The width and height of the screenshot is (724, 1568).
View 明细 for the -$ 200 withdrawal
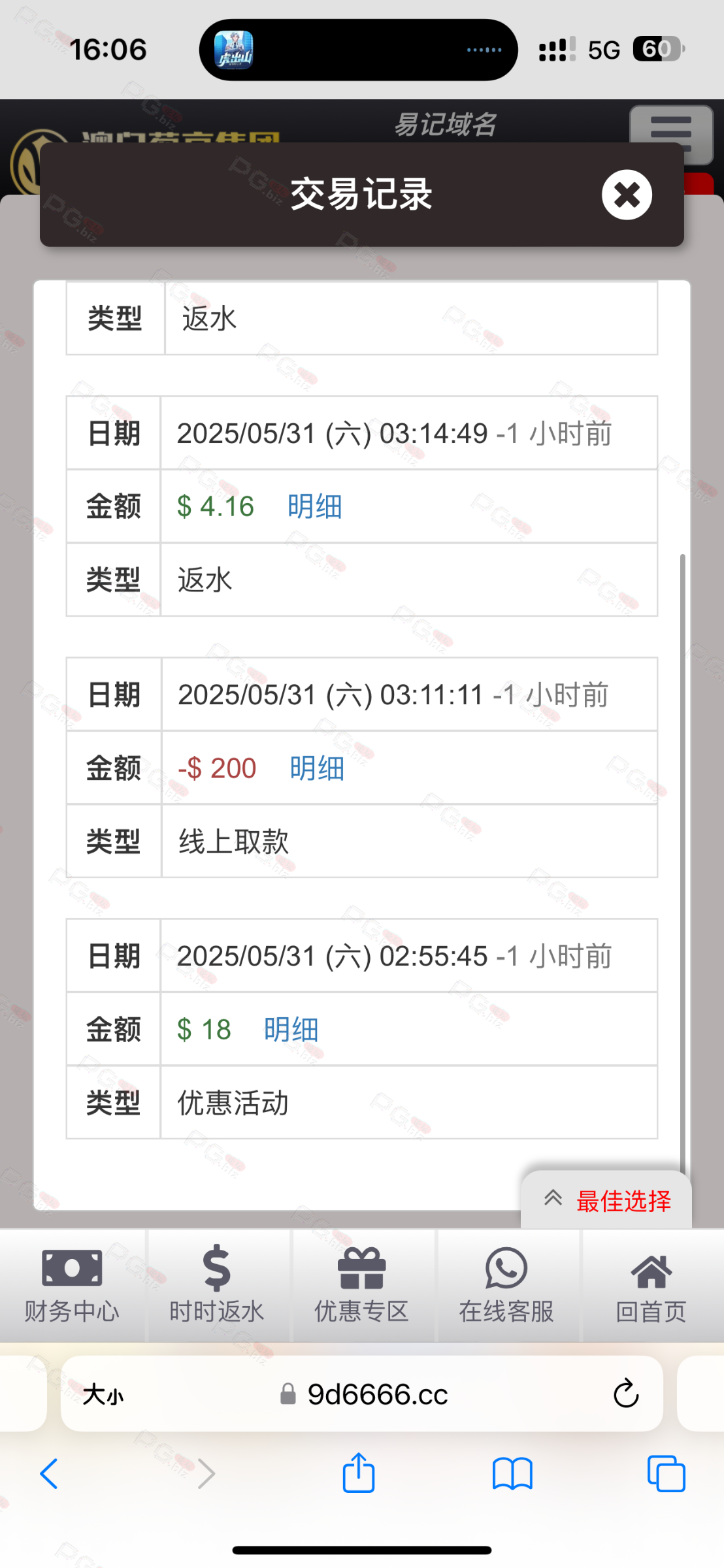coord(317,768)
